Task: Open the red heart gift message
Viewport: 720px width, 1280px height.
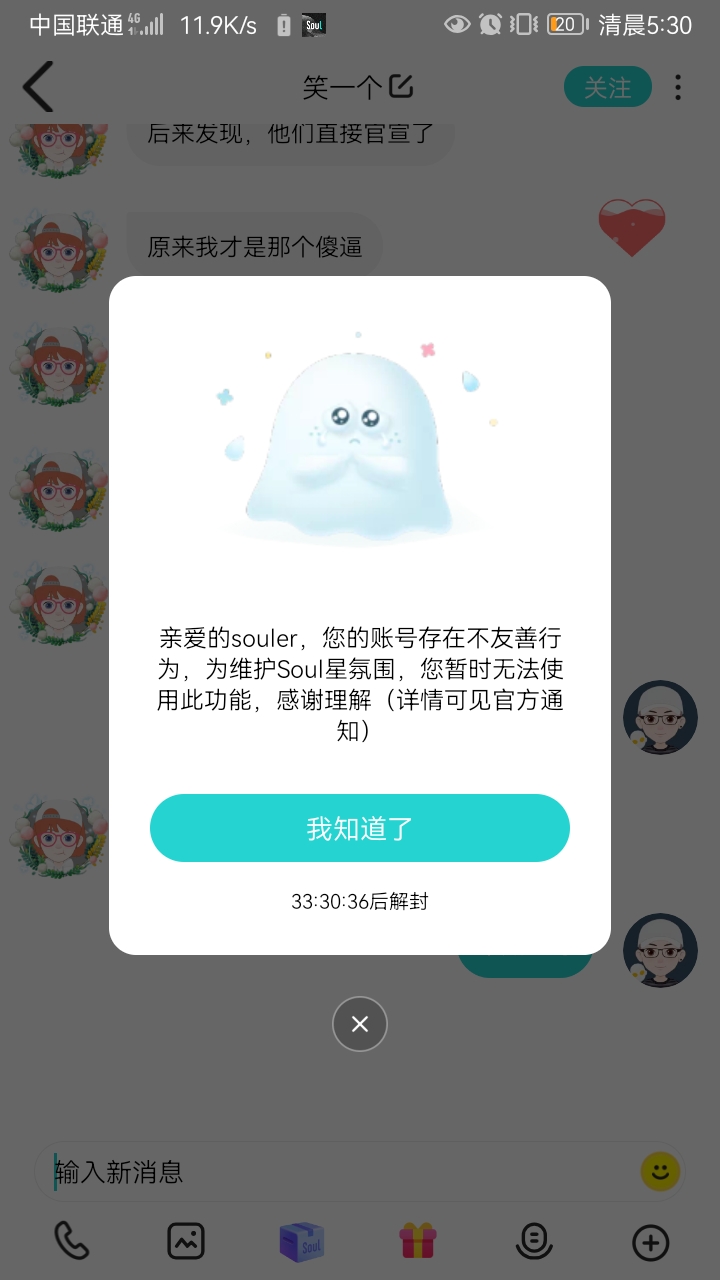Action: 631,228
